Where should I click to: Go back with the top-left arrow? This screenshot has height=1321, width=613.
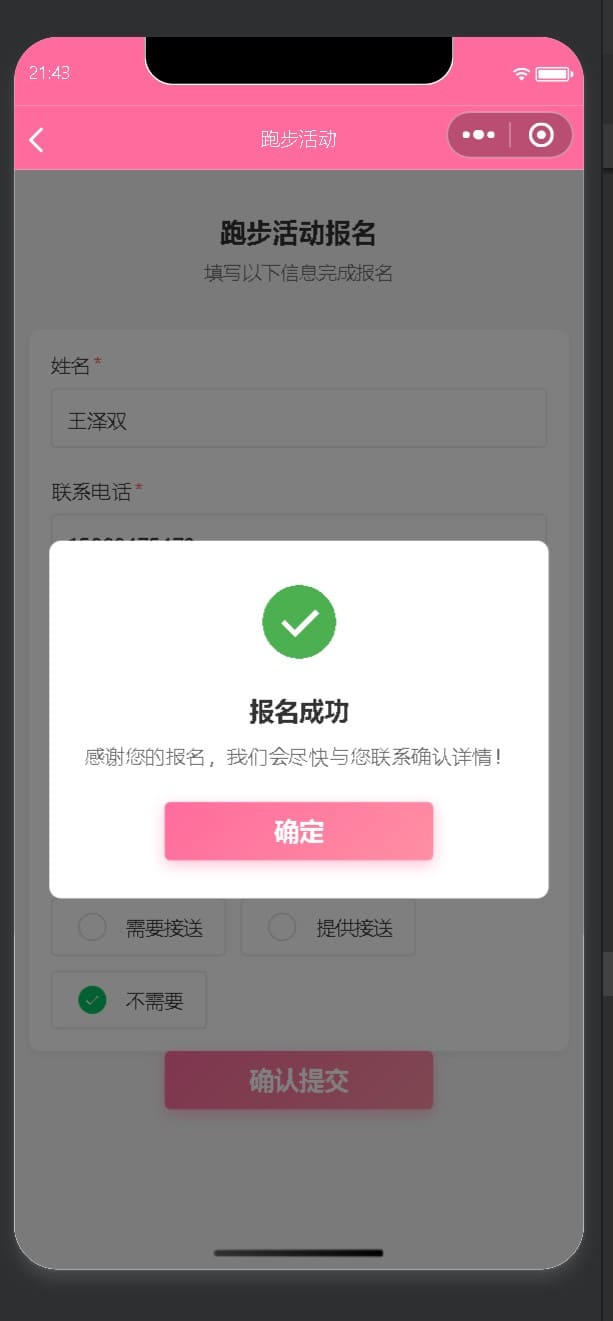pyautogui.click(x=36, y=139)
